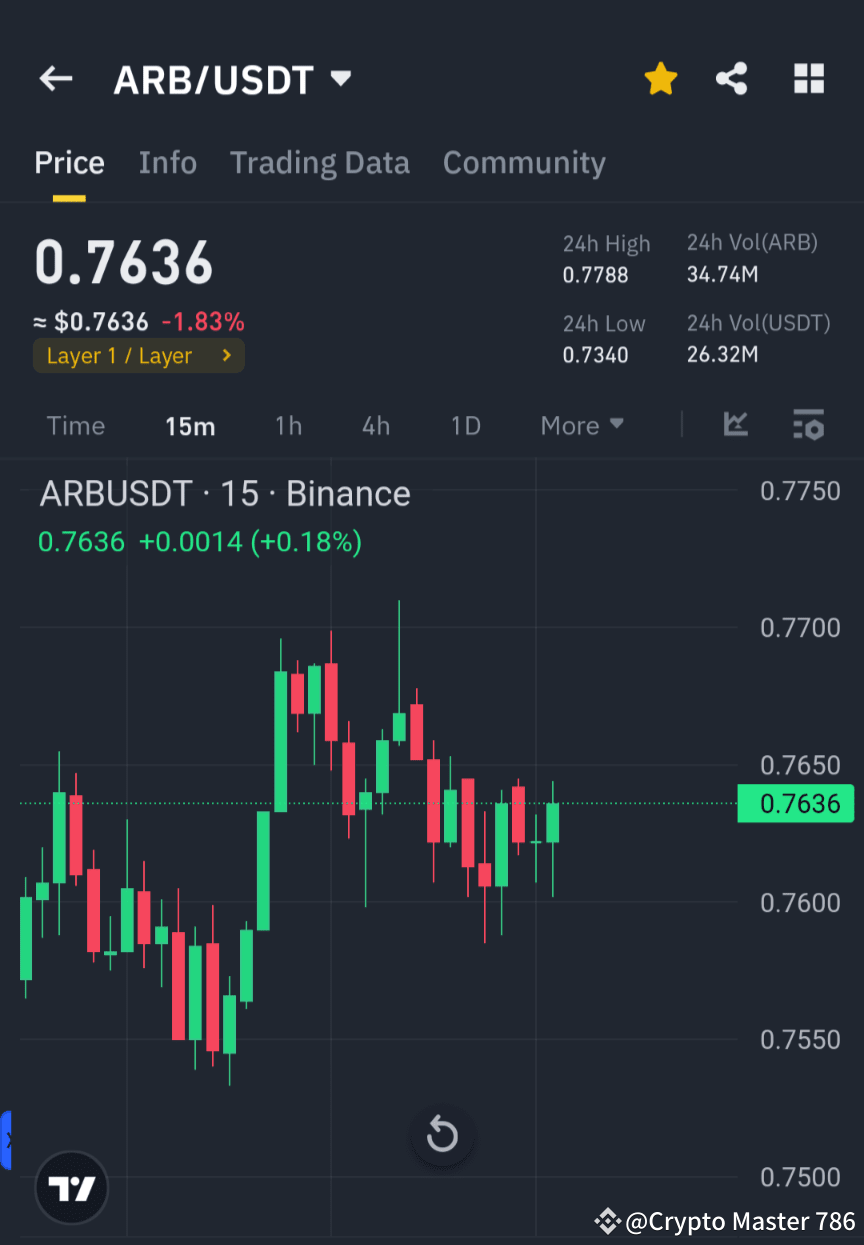Expand the Layer 1 / Layer tag
The height and width of the screenshot is (1245, 864).
click(x=138, y=355)
